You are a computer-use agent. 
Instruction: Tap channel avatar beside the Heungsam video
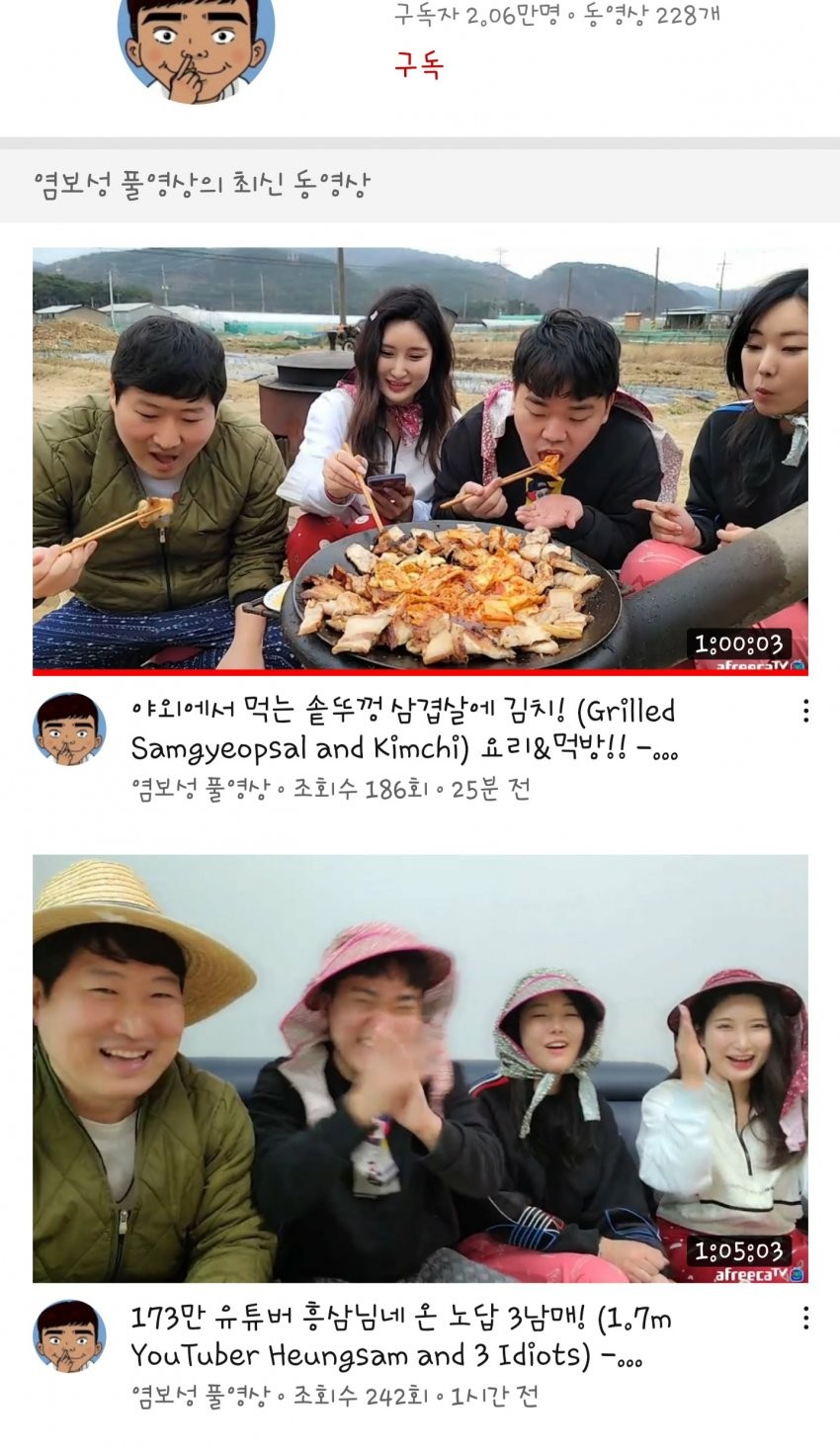[x=69, y=1336]
